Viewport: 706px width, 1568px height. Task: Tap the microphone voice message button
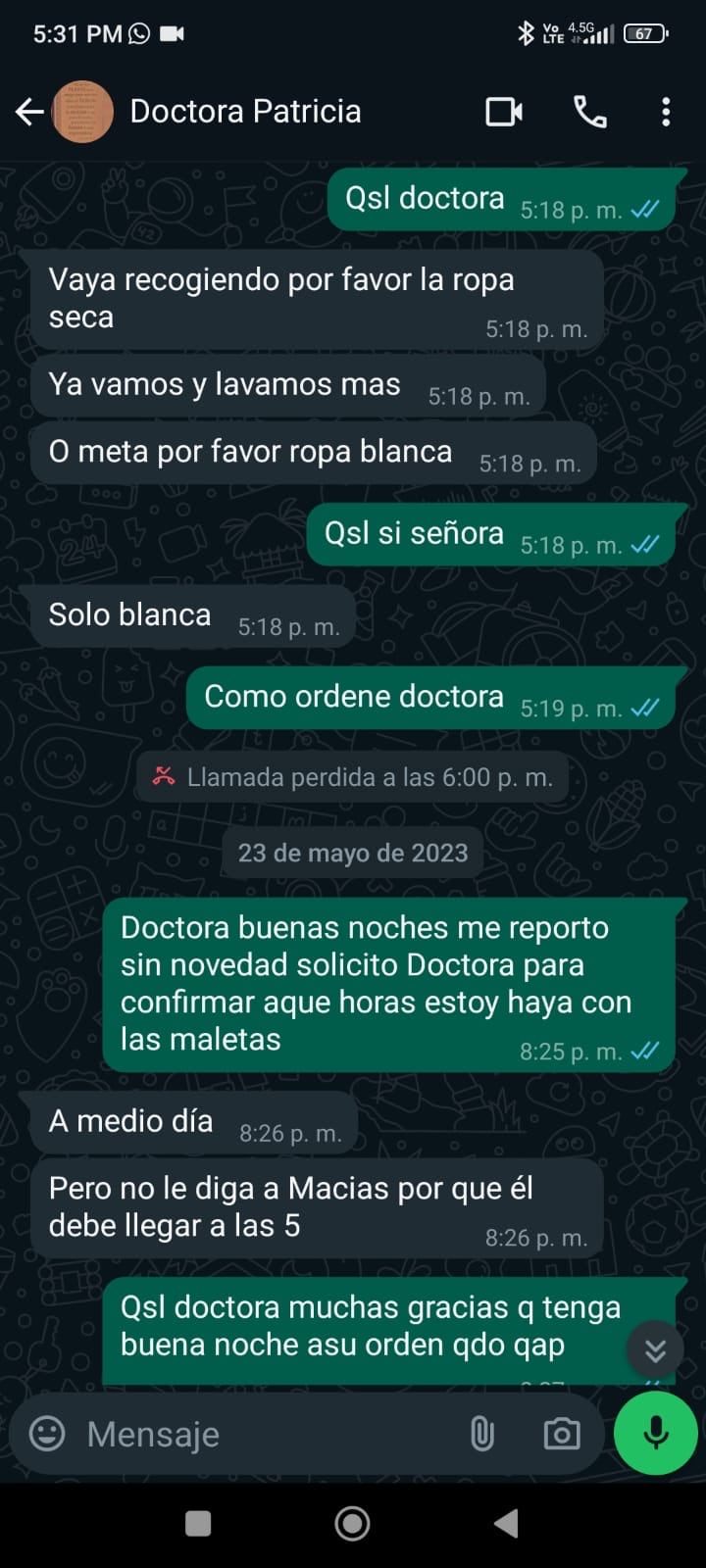[655, 1434]
